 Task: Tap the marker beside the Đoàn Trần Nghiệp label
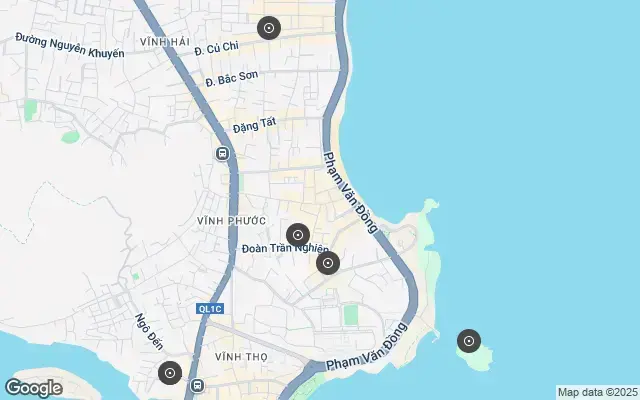pos(297,235)
